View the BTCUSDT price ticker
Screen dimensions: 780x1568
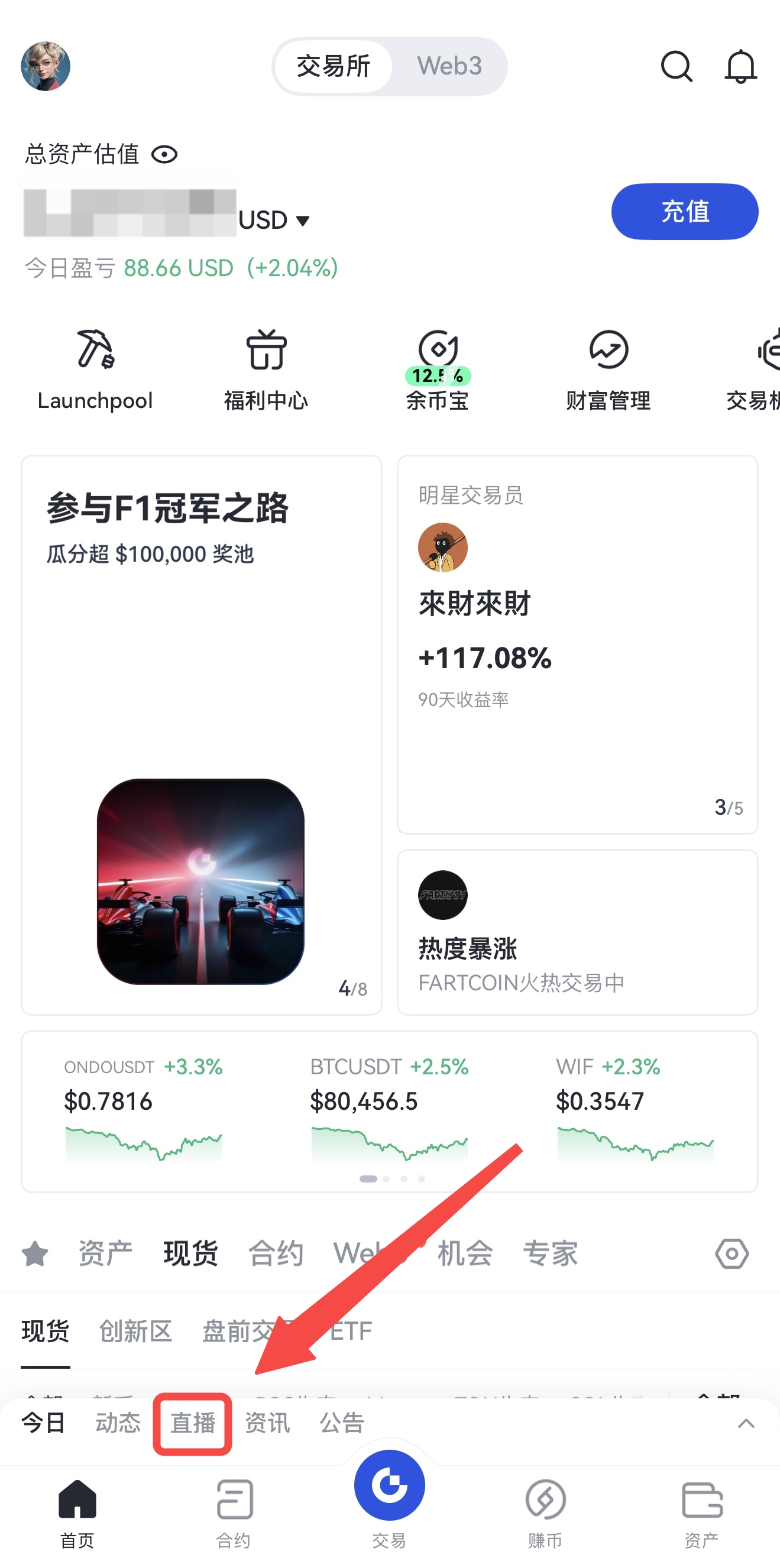click(x=389, y=1110)
